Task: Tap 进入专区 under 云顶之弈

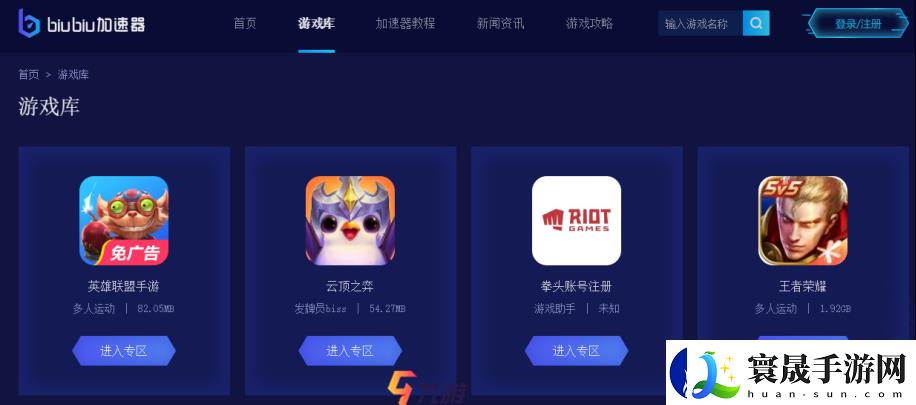Action: coord(350,351)
